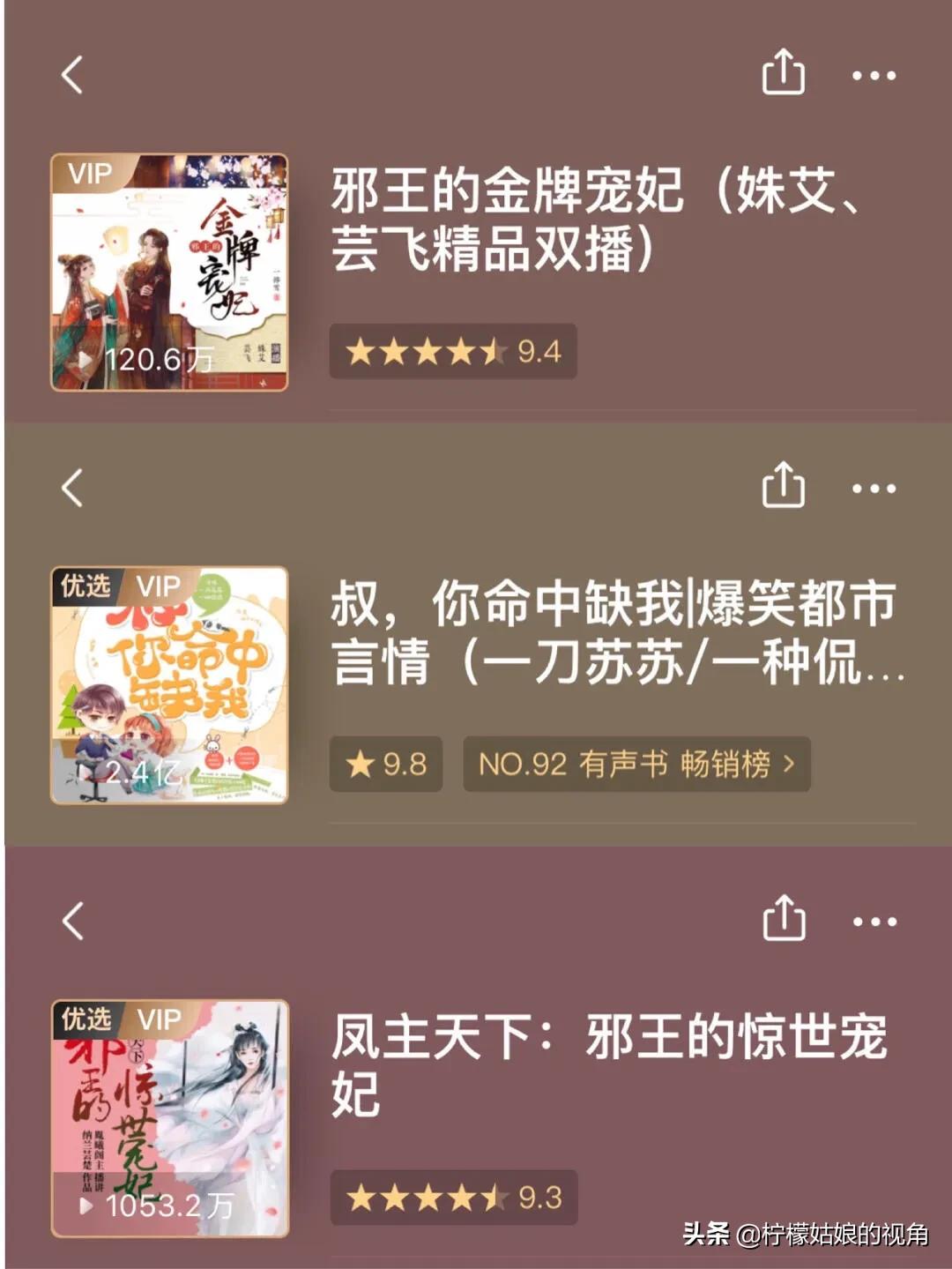Tap the VIP label on 凤主天下 cover
This screenshot has height=1269, width=952.
(x=163, y=1018)
